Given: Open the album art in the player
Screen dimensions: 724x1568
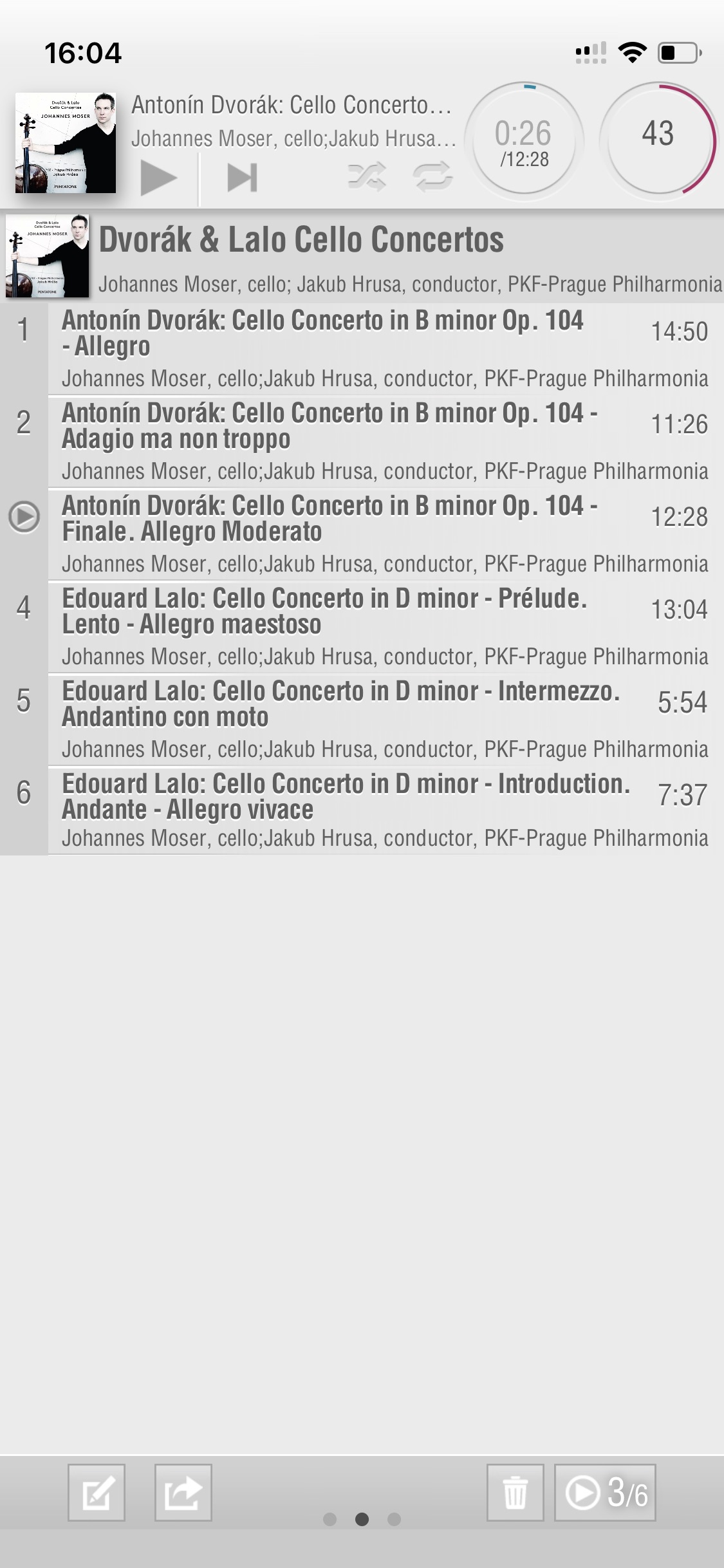Looking at the screenshot, I should pyautogui.click(x=66, y=143).
